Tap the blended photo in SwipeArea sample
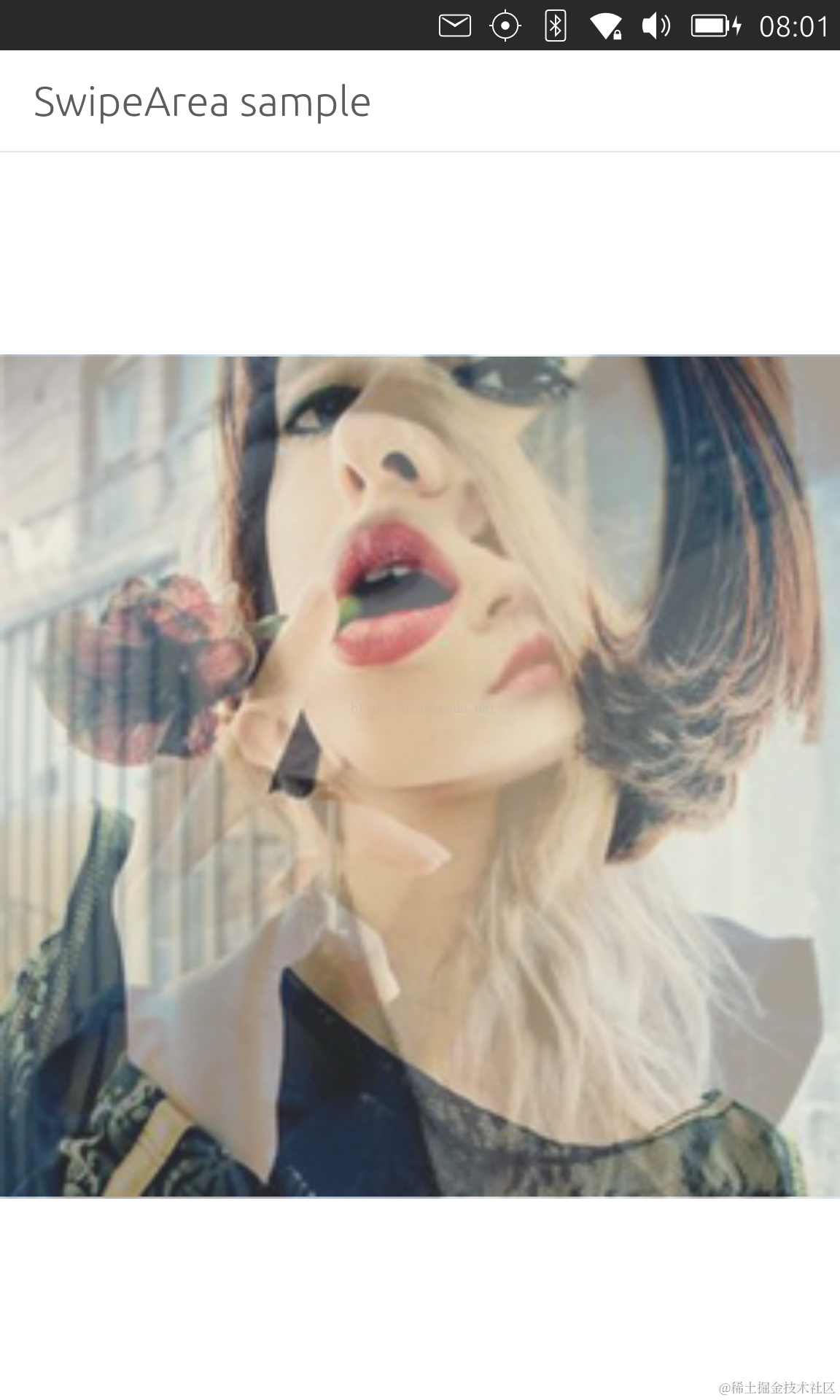The width and height of the screenshot is (840, 1400). [420, 776]
